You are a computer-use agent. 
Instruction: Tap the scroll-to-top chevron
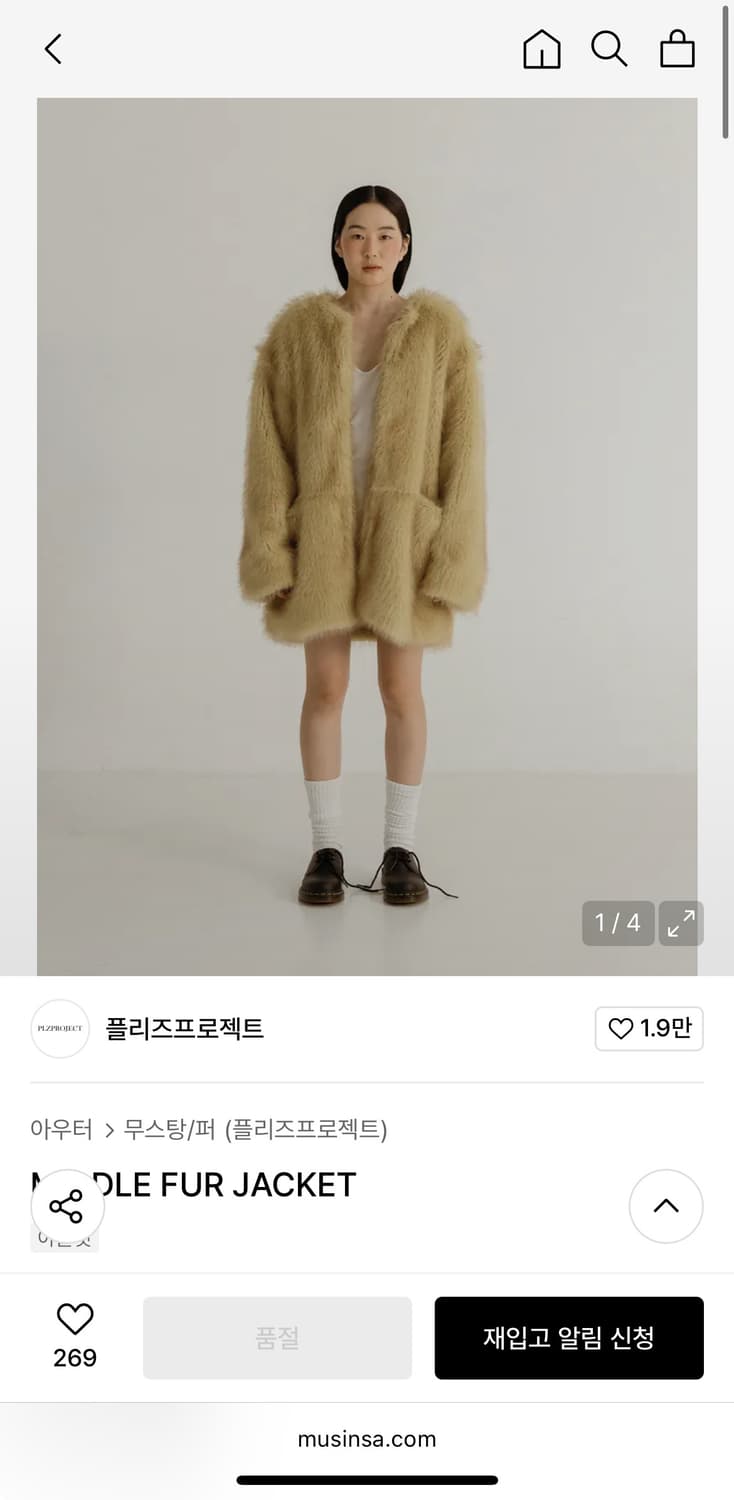coord(666,1206)
